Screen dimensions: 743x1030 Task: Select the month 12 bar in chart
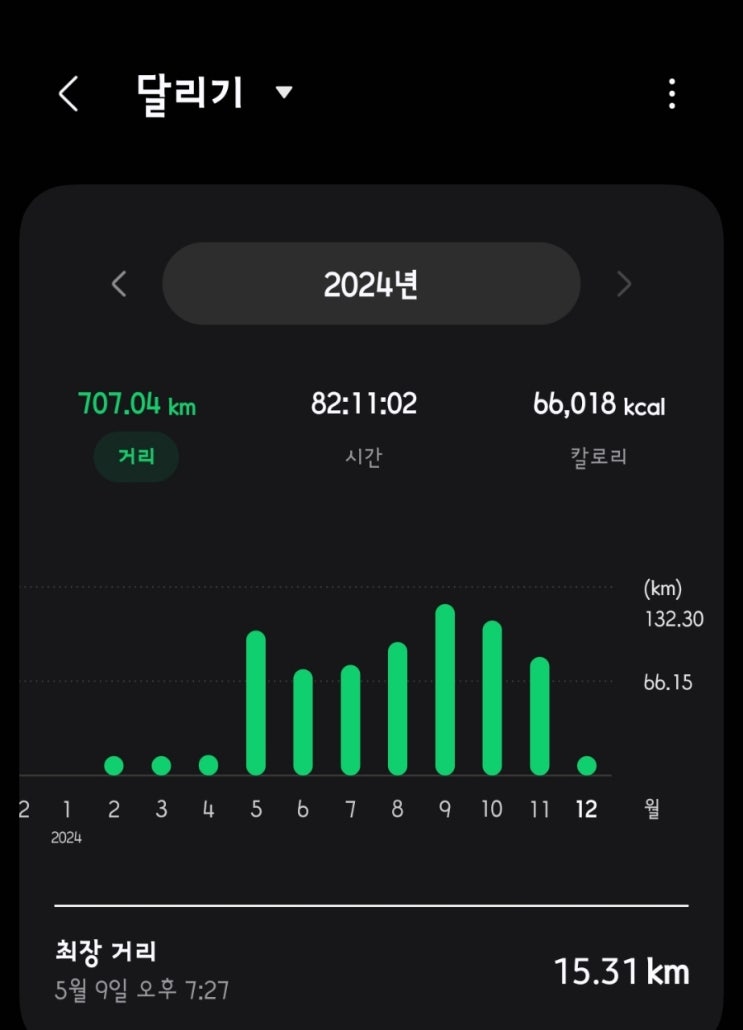587,765
